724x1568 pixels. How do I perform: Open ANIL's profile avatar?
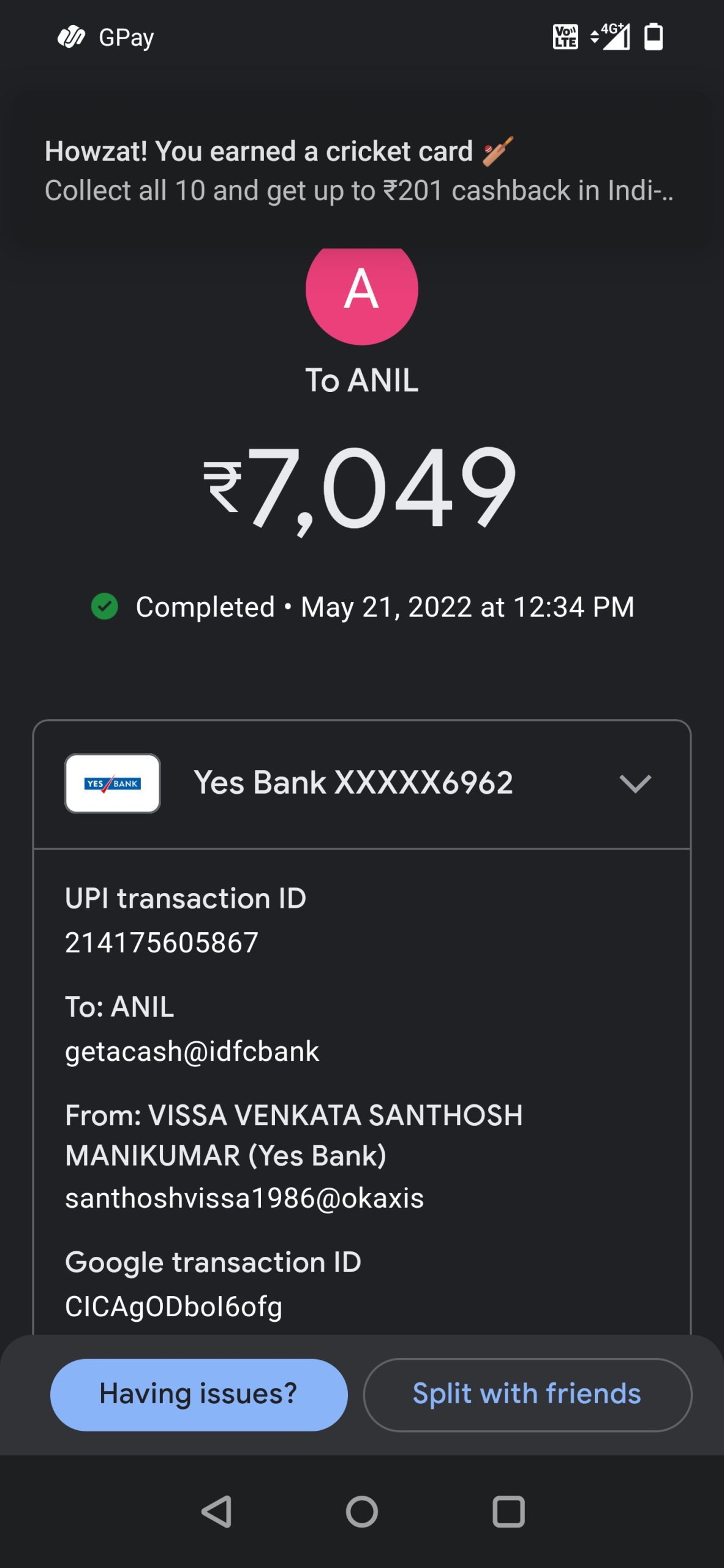click(361, 290)
